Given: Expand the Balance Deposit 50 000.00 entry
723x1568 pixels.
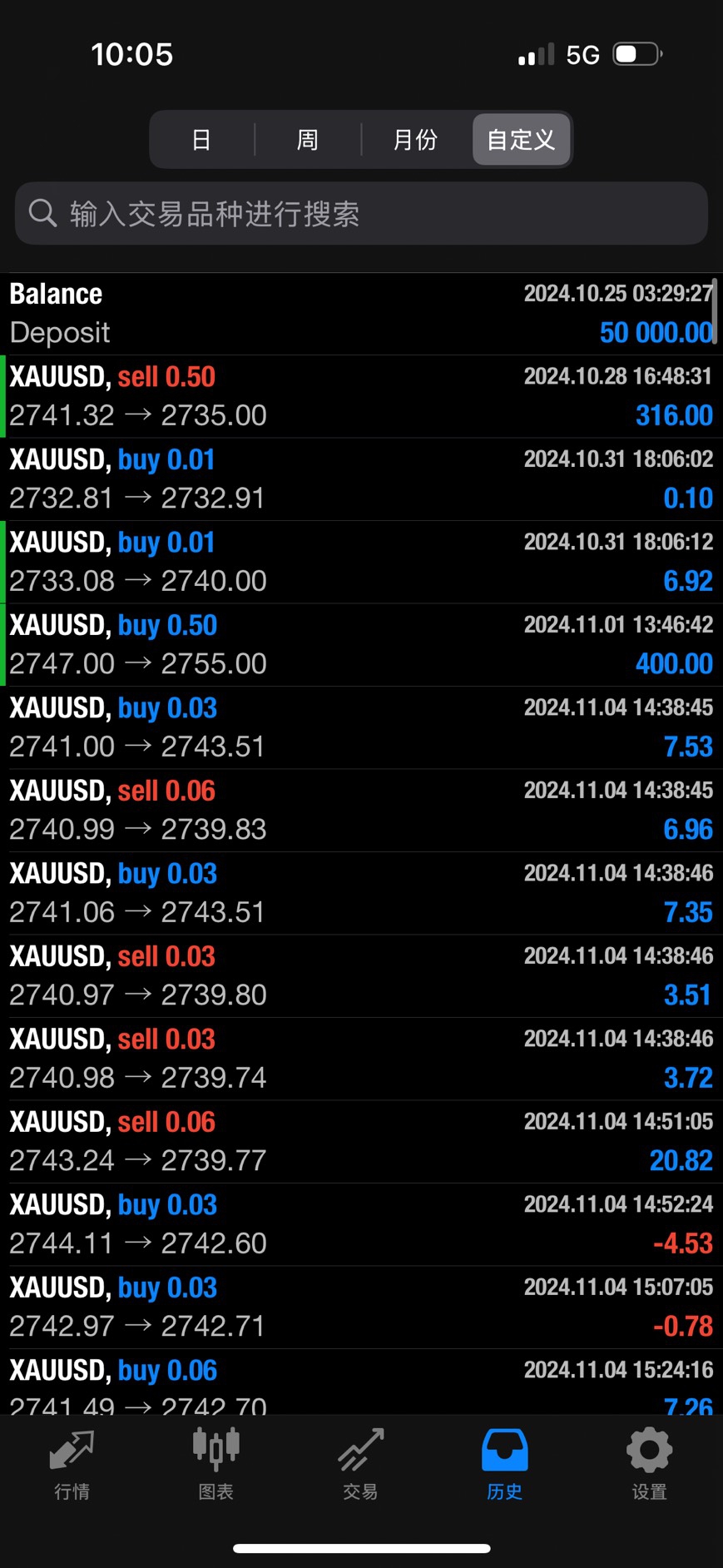Looking at the screenshot, I should pos(361,314).
